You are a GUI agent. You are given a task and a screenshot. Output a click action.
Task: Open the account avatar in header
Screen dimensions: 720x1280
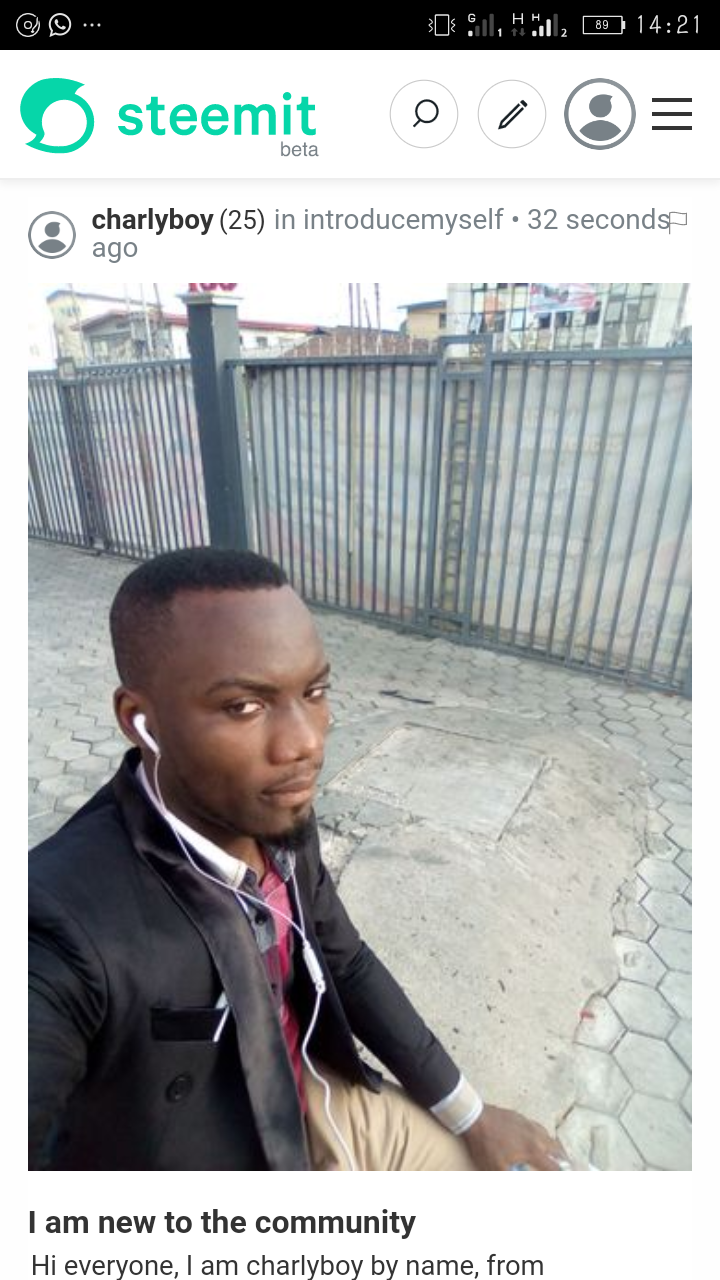[x=600, y=115]
